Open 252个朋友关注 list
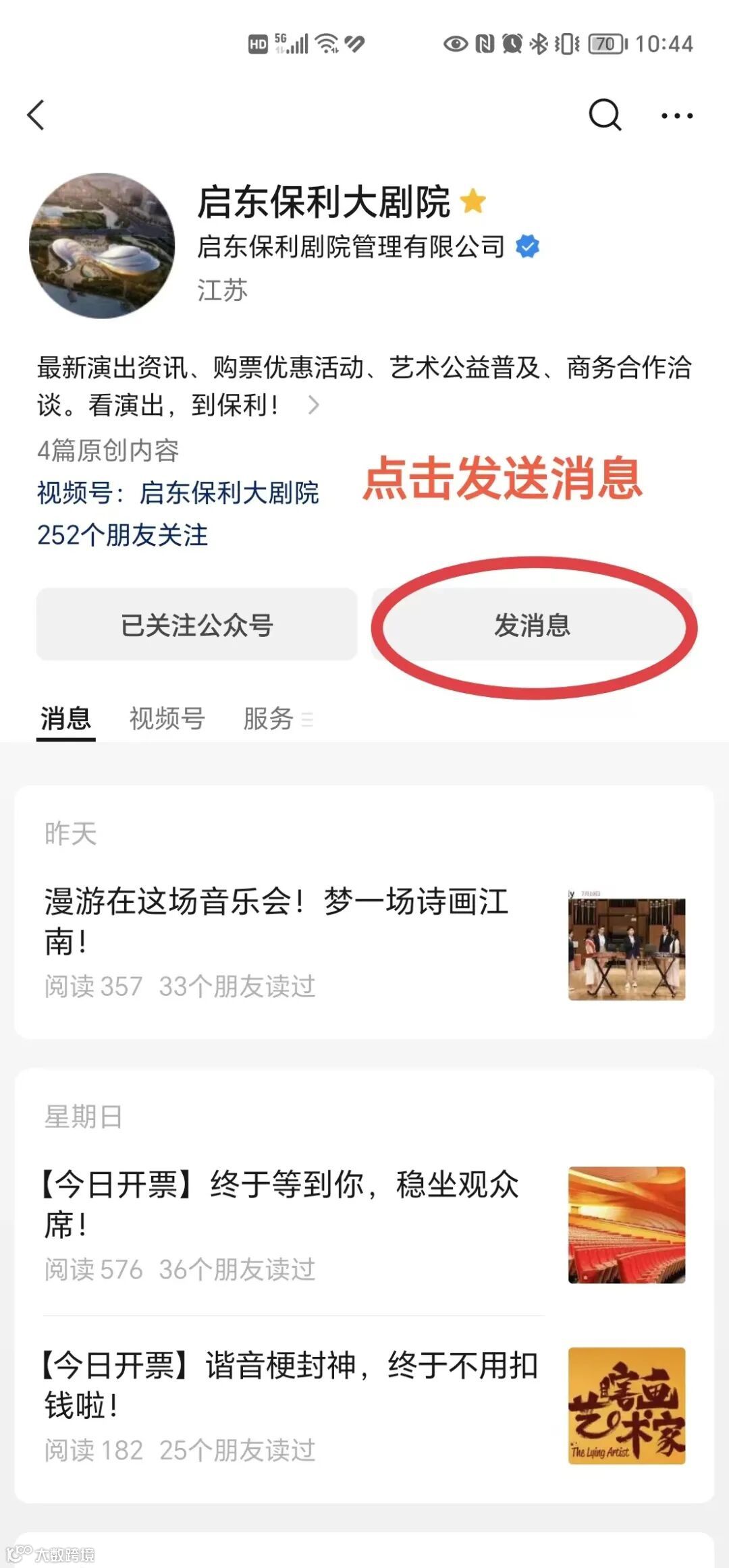729x1568 pixels. click(x=124, y=536)
